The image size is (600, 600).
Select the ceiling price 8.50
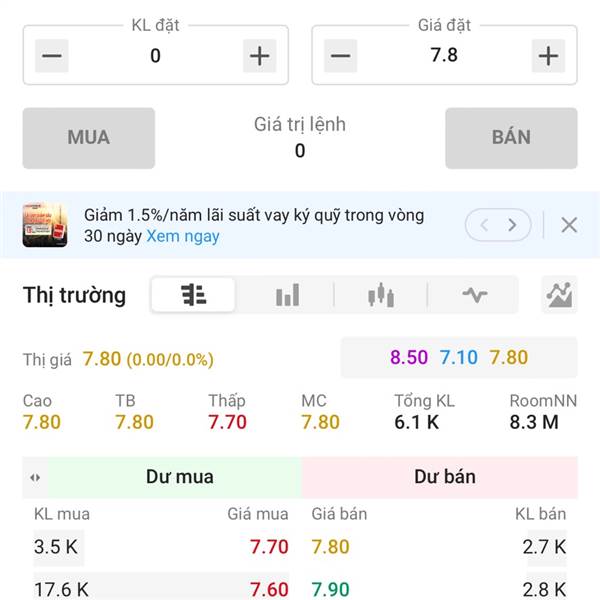pyautogui.click(x=409, y=357)
